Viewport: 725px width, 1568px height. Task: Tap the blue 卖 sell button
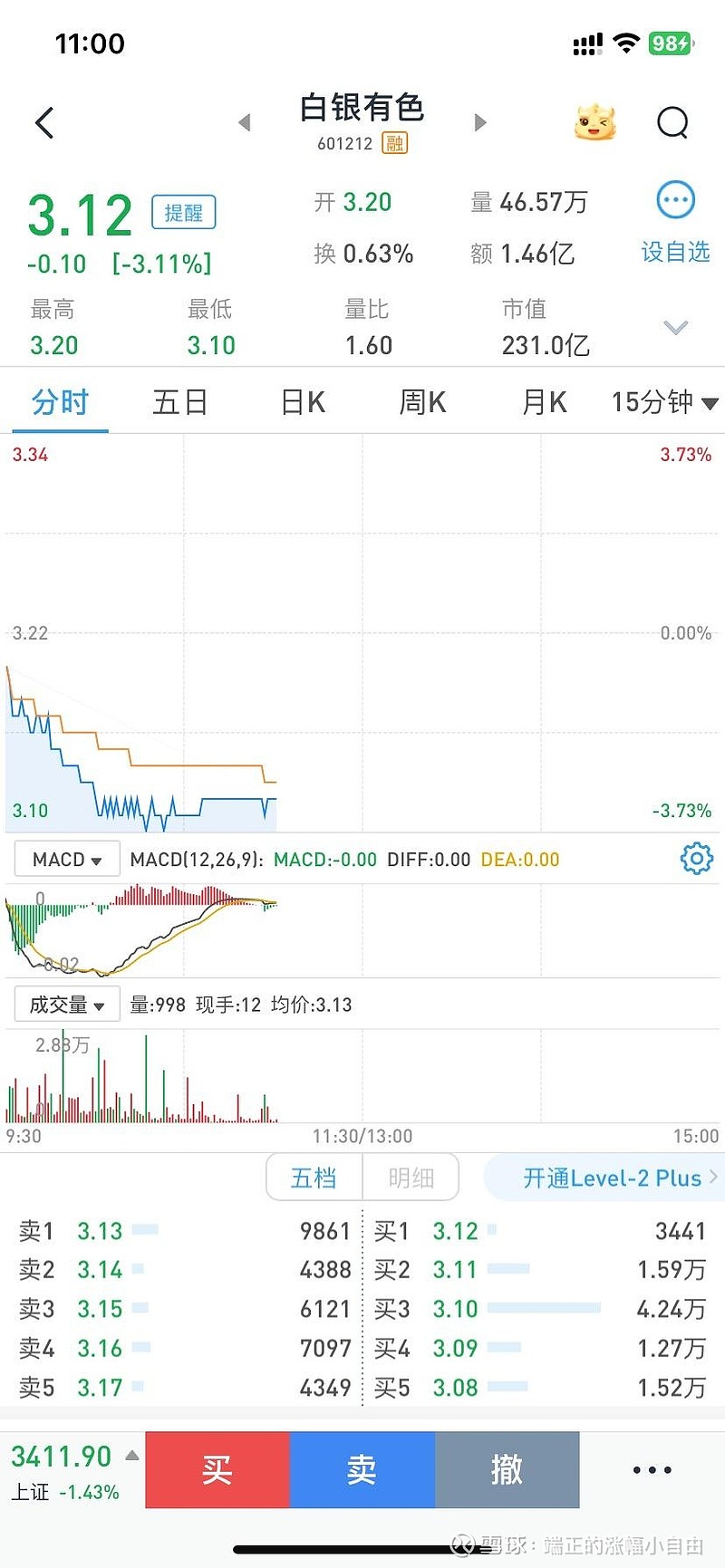tap(362, 1469)
